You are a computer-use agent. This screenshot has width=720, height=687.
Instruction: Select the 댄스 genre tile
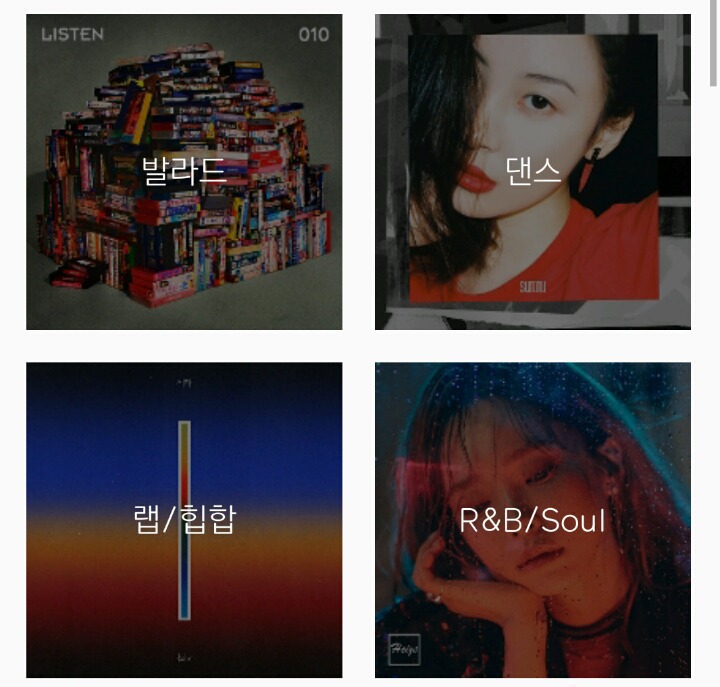tap(532, 171)
